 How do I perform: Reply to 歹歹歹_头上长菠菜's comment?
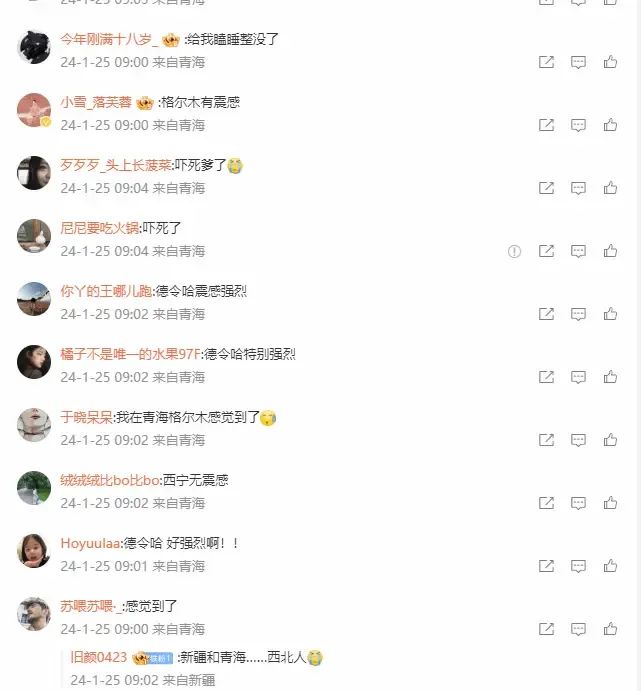[578, 188]
